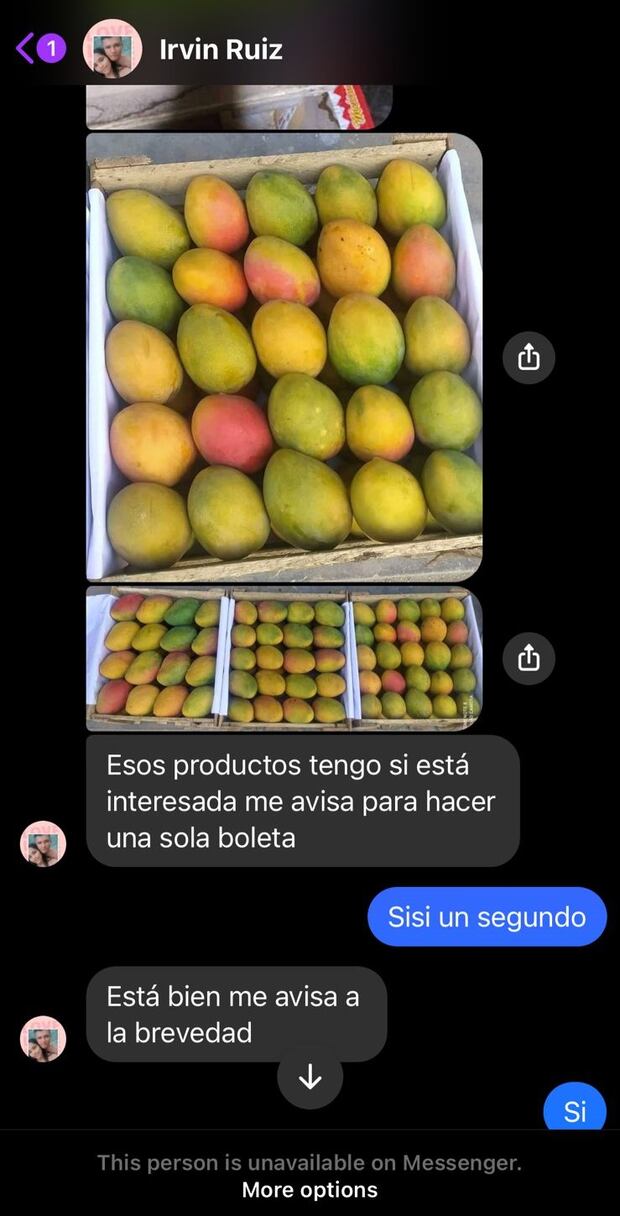Share the three mango crates photo

tap(529, 657)
